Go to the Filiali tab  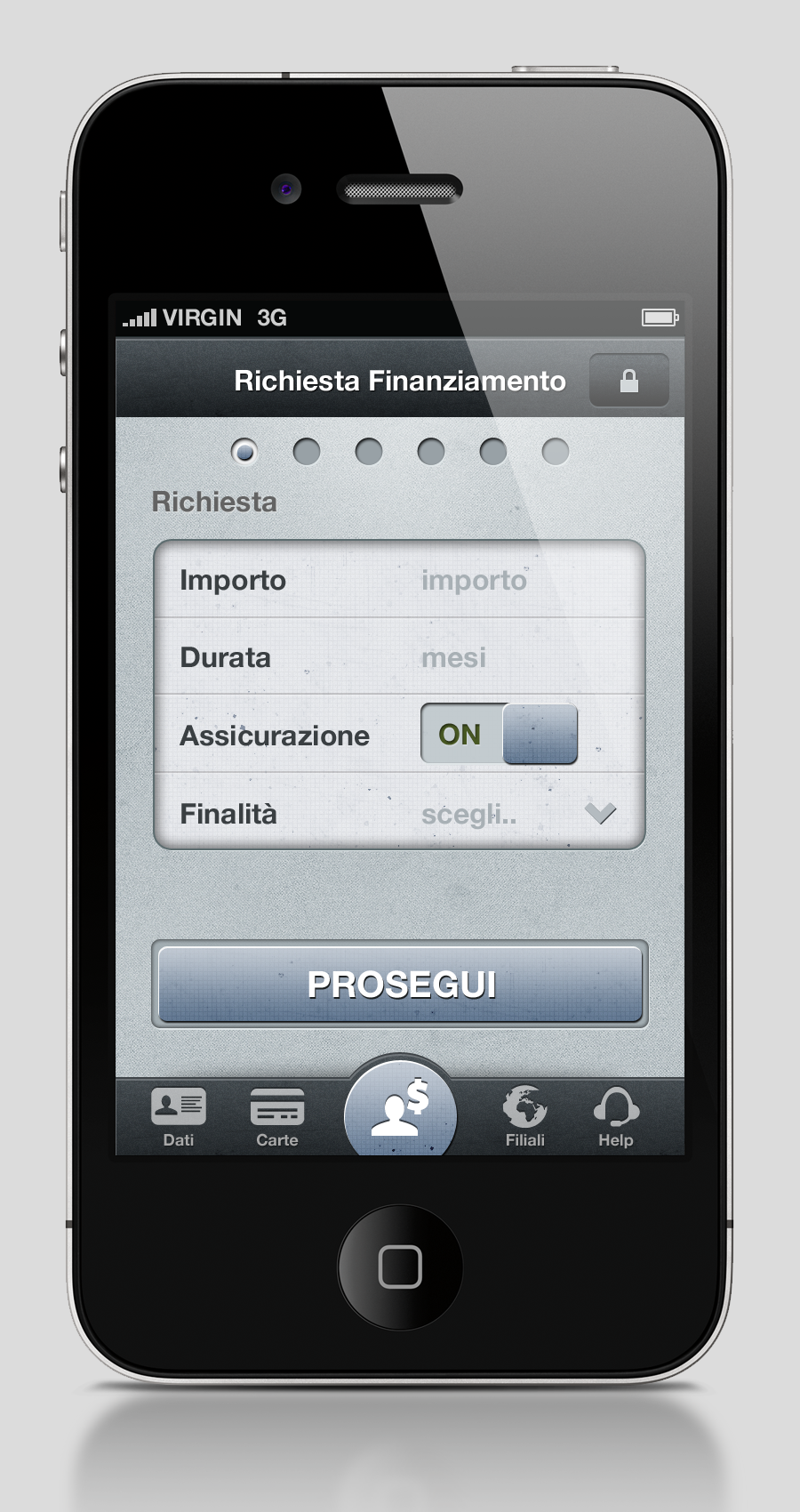[x=524, y=1116]
